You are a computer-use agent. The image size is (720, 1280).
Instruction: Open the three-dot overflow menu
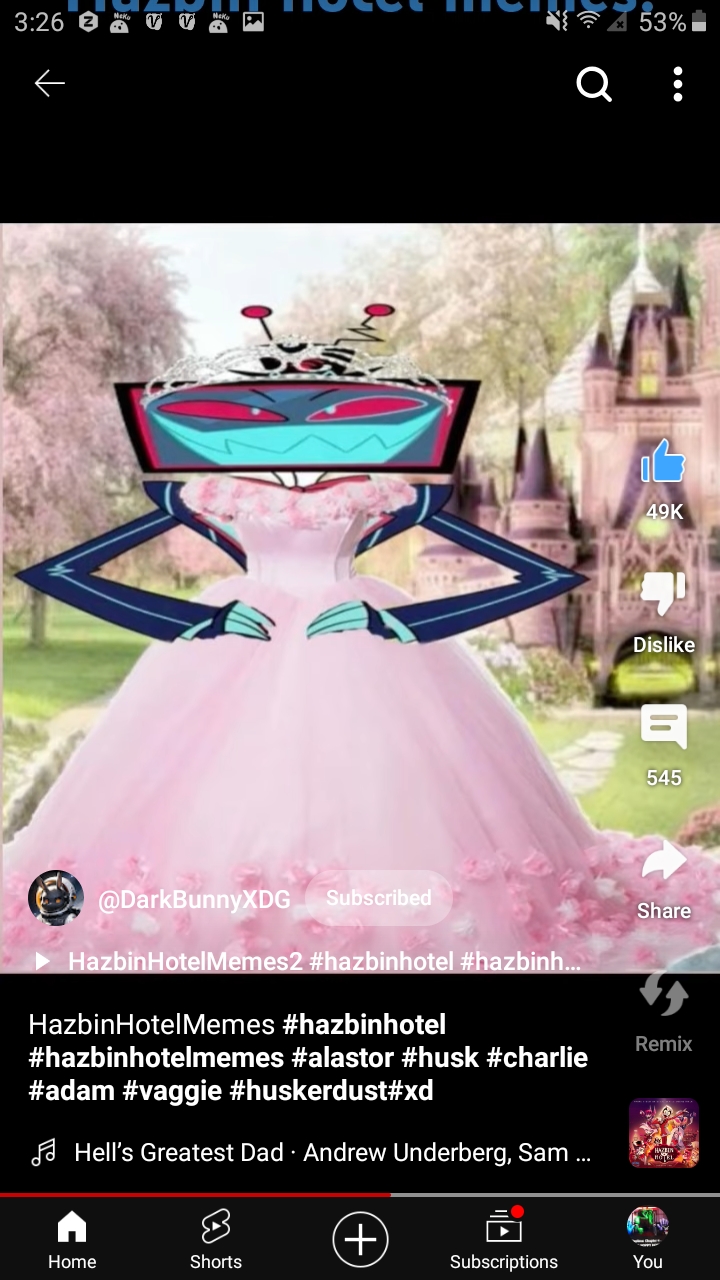click(x=678, y=85)
